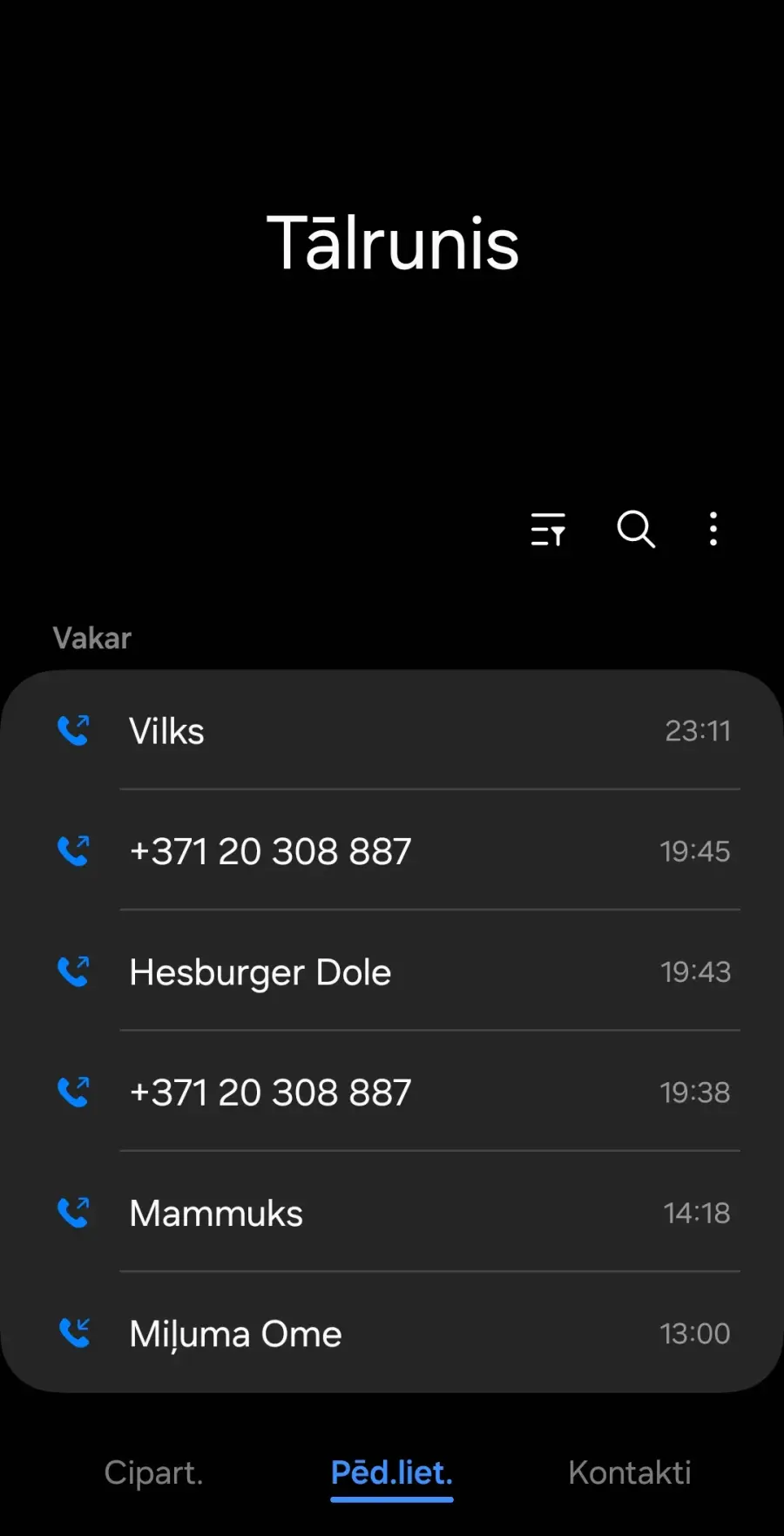
Task: Select the 19:45 call to +371 20 308 887
Action: click(x=392, y=850)
